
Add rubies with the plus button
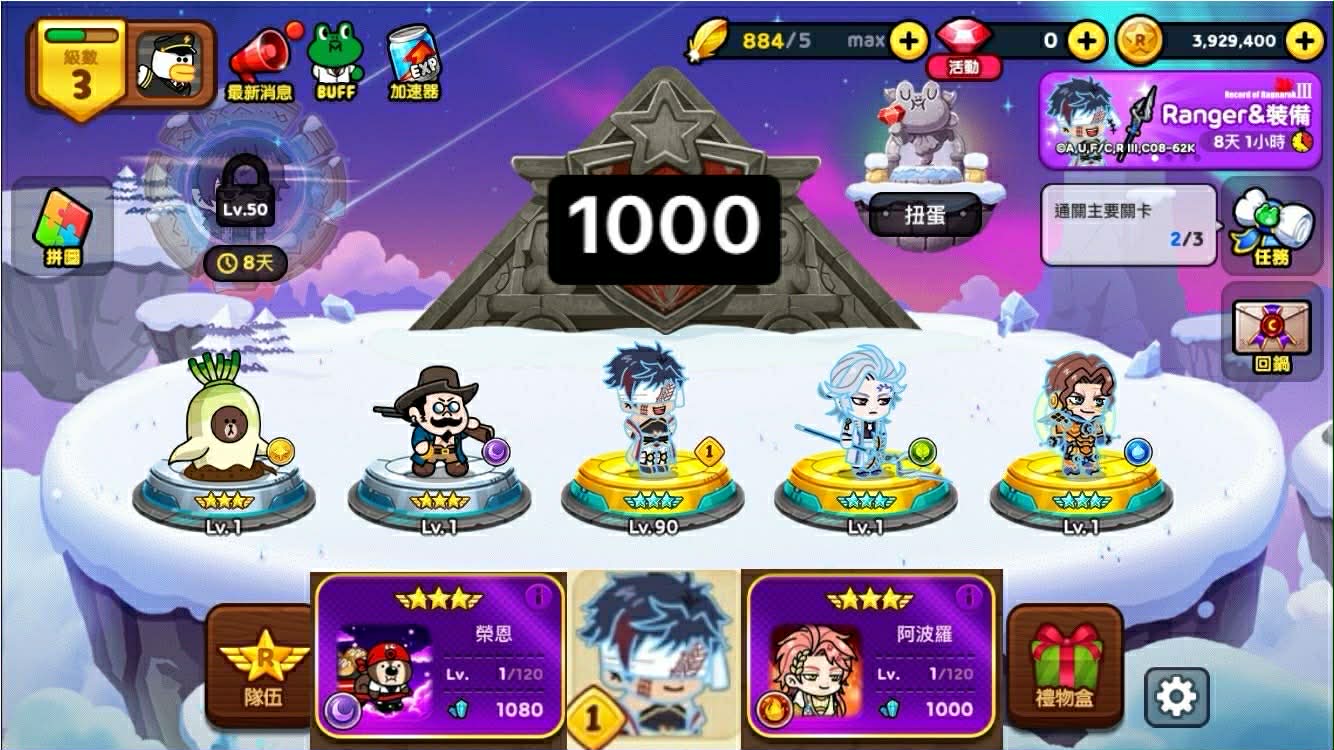(x=1087, y=41)
